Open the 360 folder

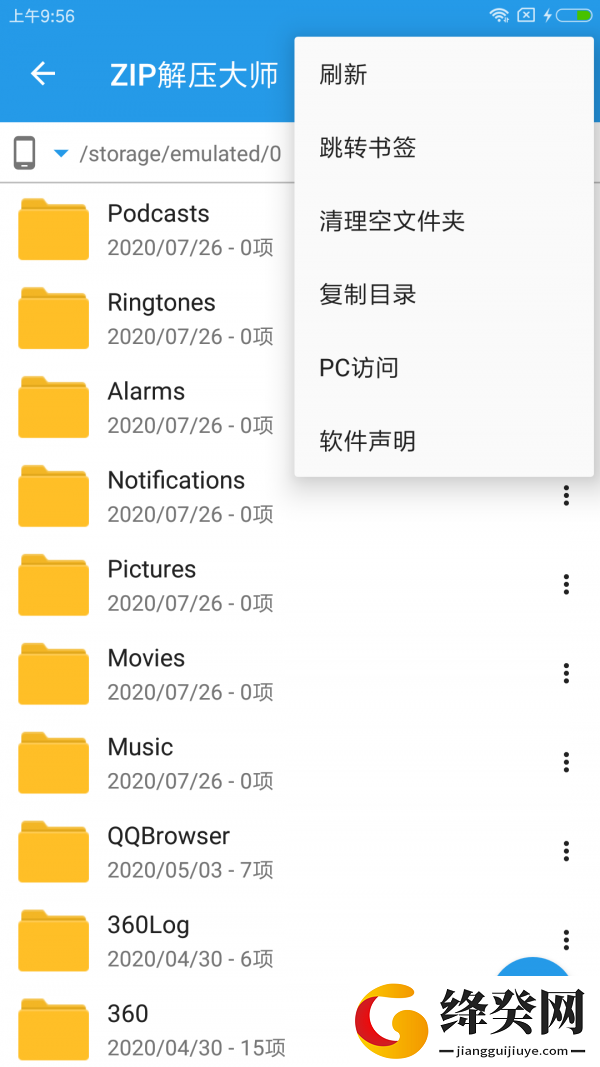(177, 1029)
